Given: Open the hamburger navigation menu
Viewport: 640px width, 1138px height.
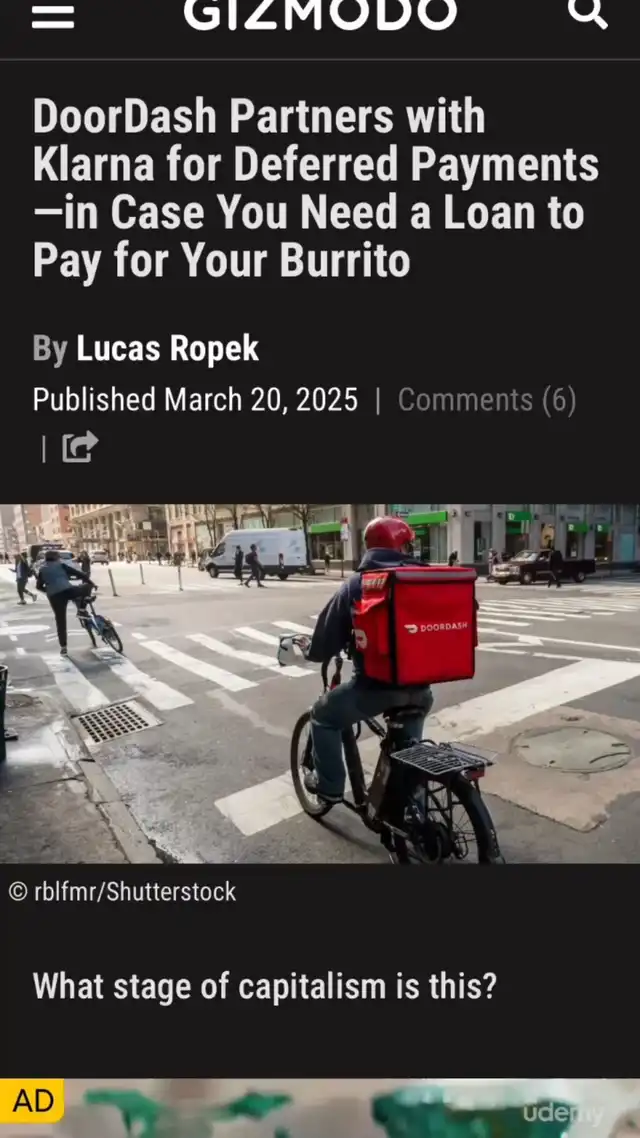Looking at the screenshot, I should click(53, 14).
